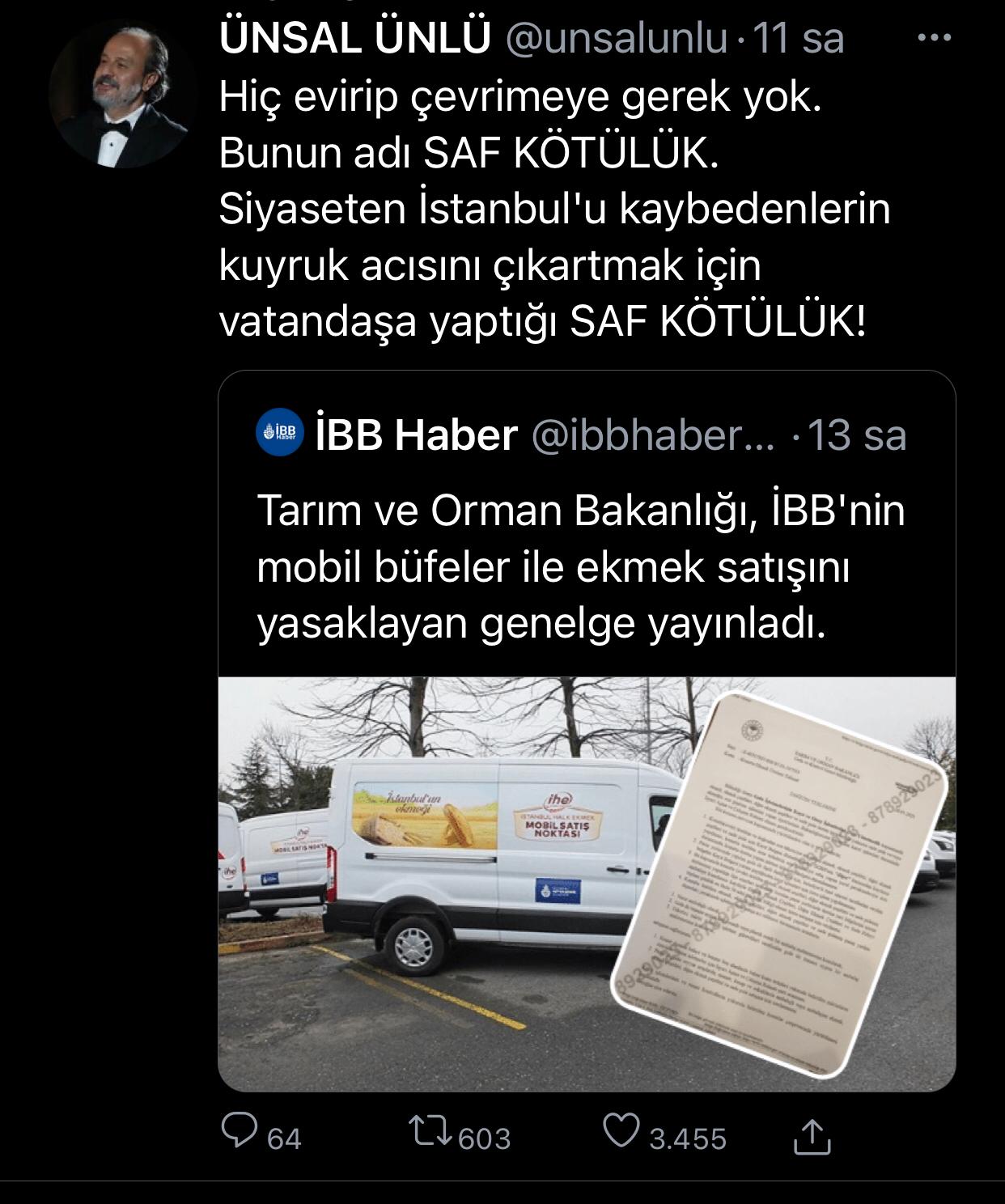Screen dimensions: 1005x1204
Task: Like Ünsal Ünlü's tweet
Action: (x=622, y=1132)
